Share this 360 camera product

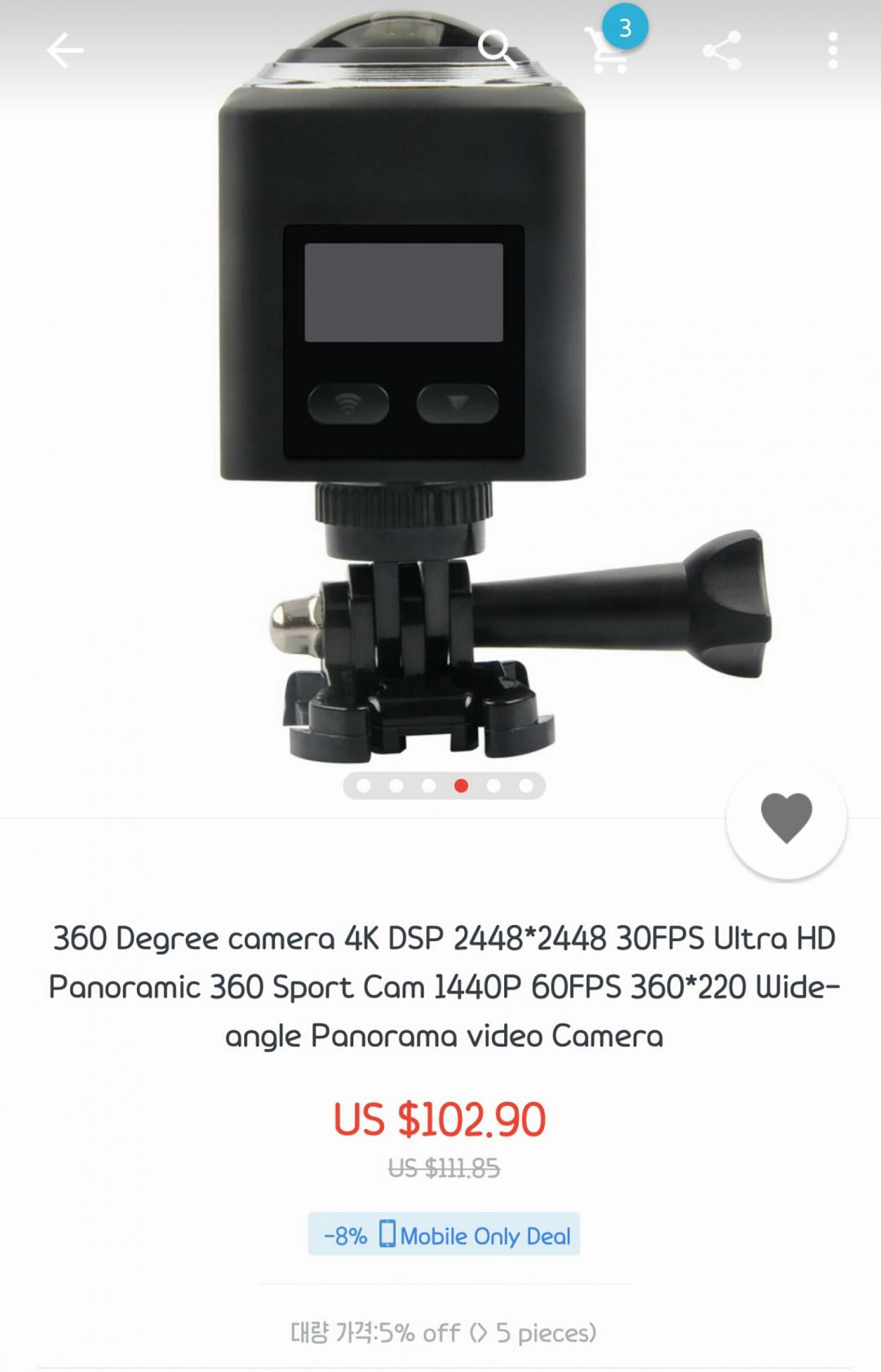[722, 51]
